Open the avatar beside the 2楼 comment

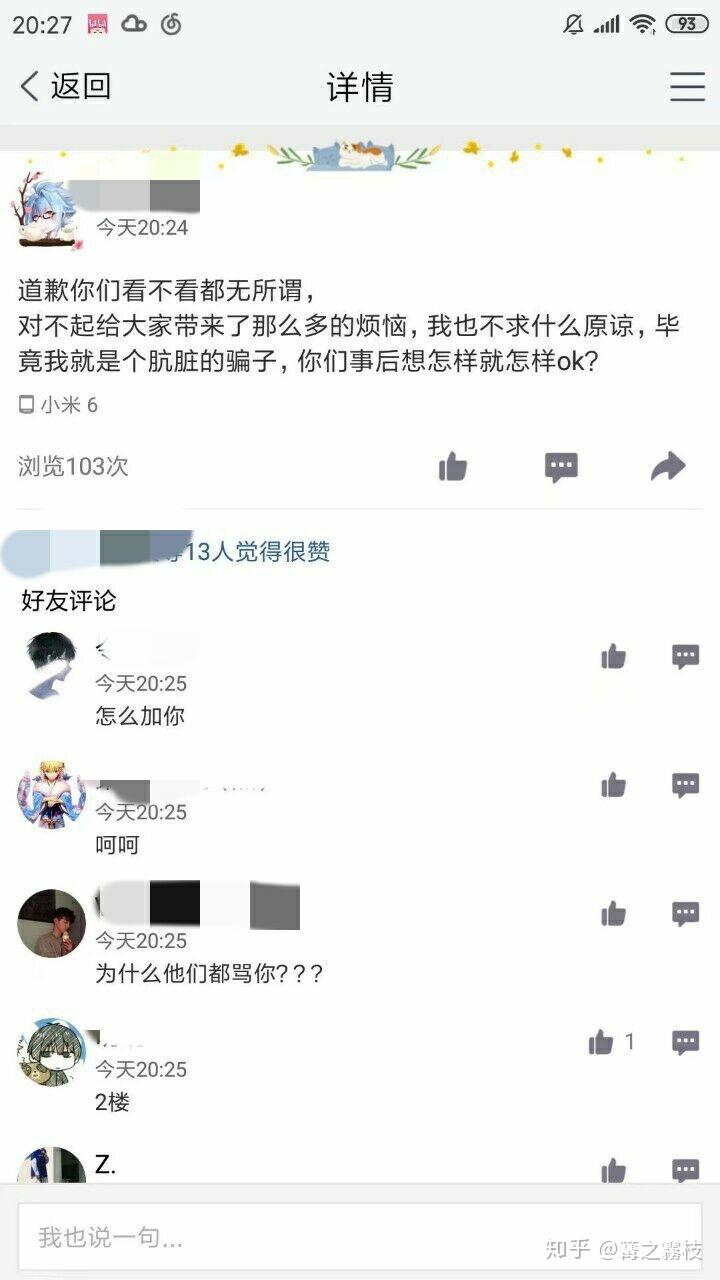click(51, 1052)
